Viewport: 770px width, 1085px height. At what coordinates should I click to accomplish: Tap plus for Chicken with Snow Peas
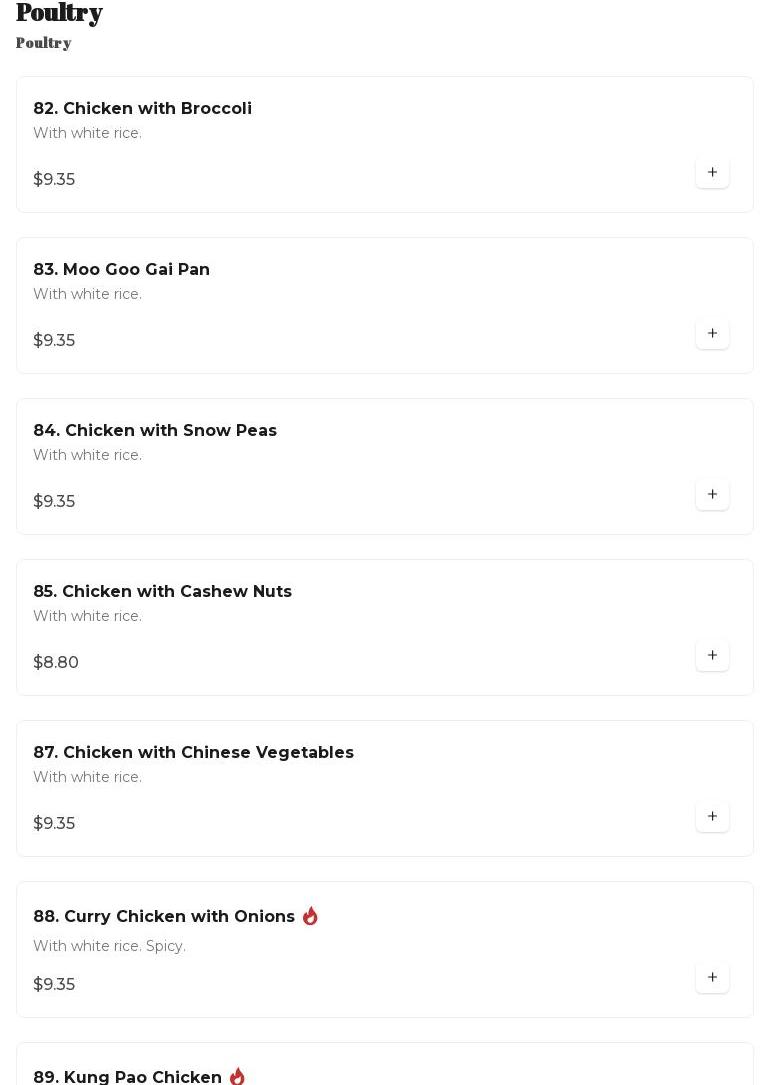(x=712, y=494)
